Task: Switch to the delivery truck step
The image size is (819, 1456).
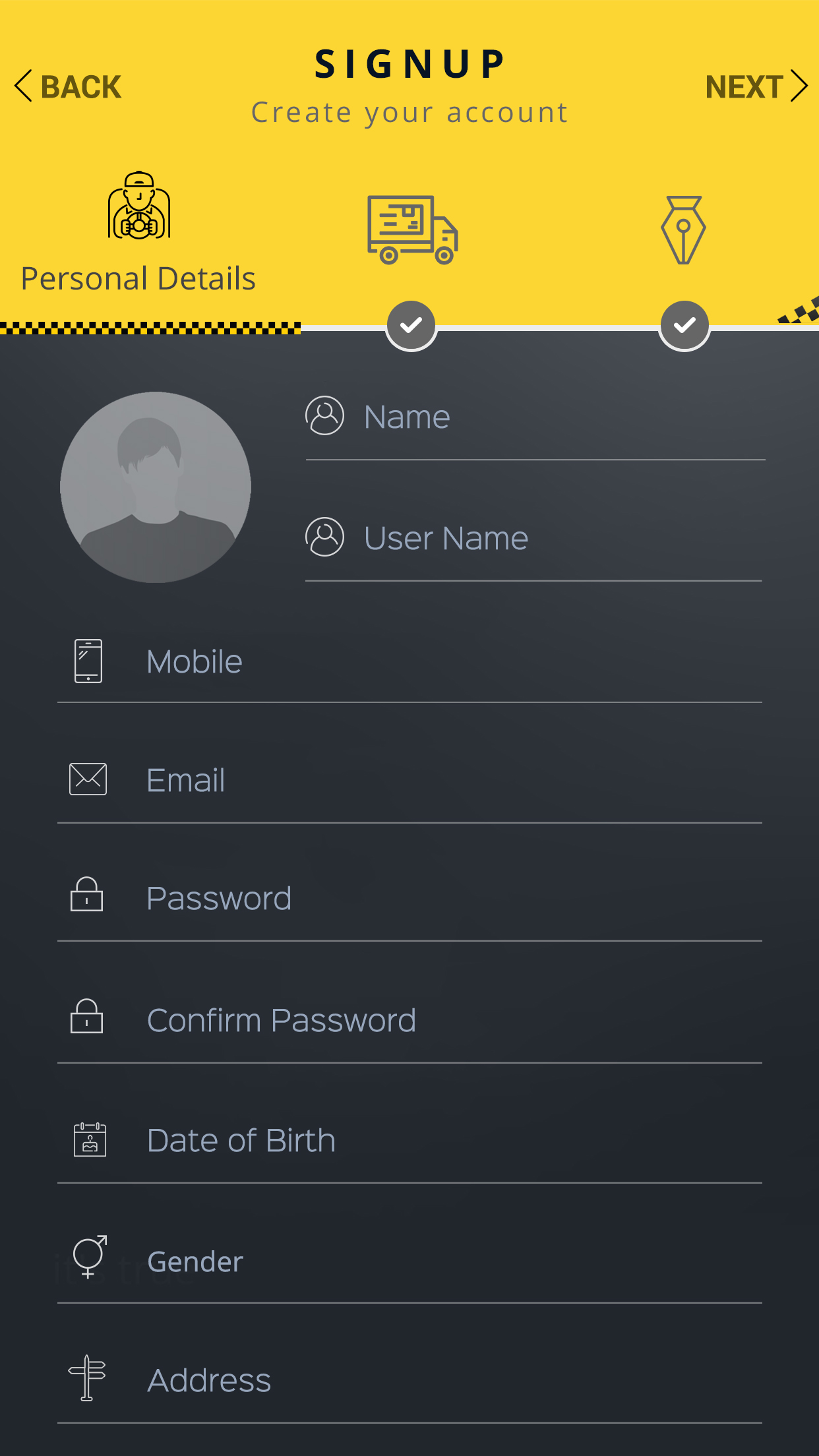Action: click(x=412, y=230)
